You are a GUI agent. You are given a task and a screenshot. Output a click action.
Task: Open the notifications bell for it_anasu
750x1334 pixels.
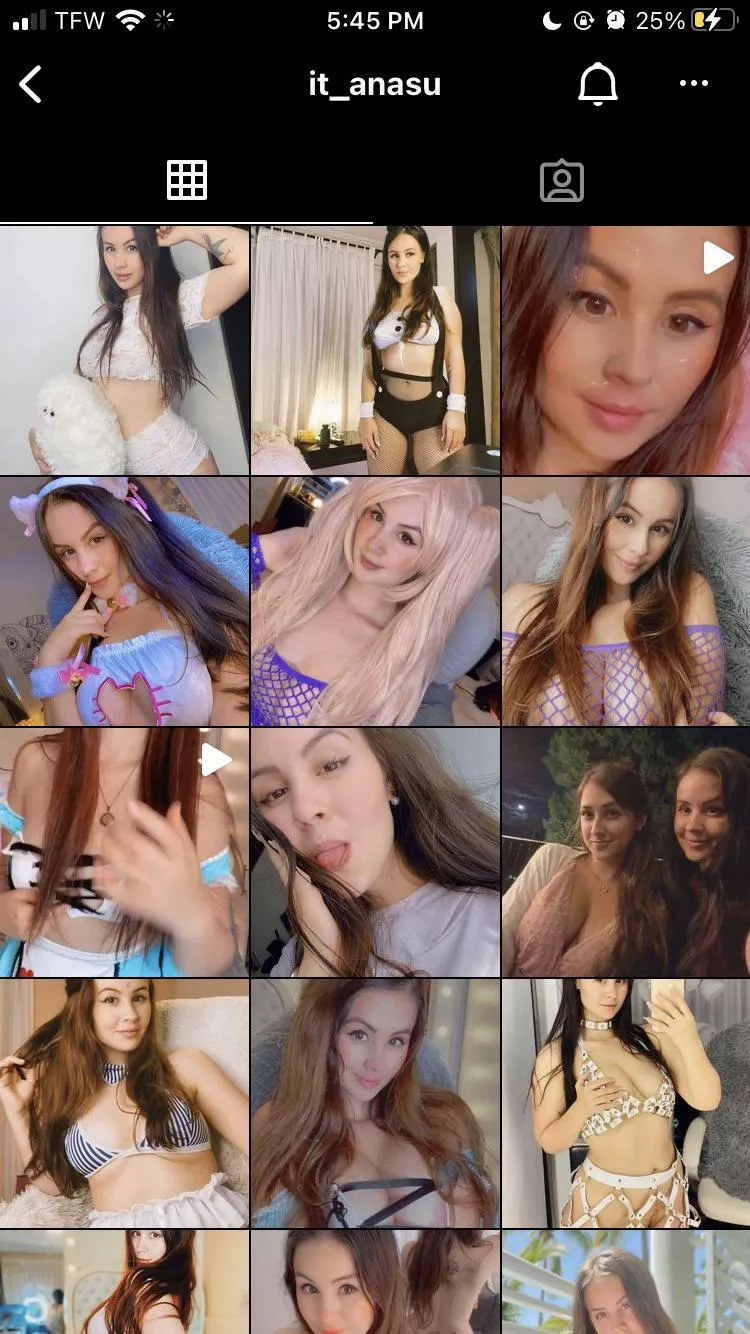pos(597,85)
